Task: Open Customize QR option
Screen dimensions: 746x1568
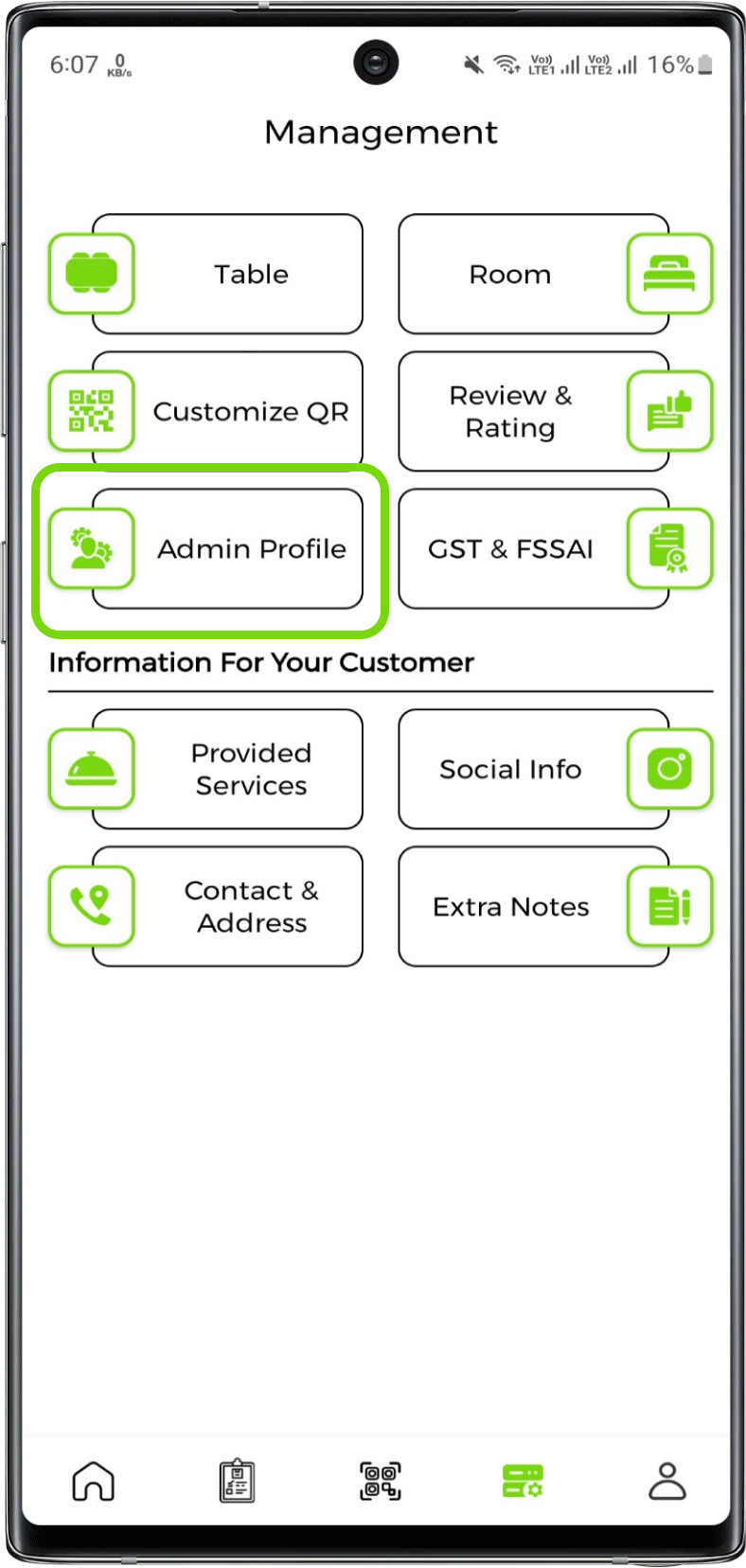Action: (227, 411)
